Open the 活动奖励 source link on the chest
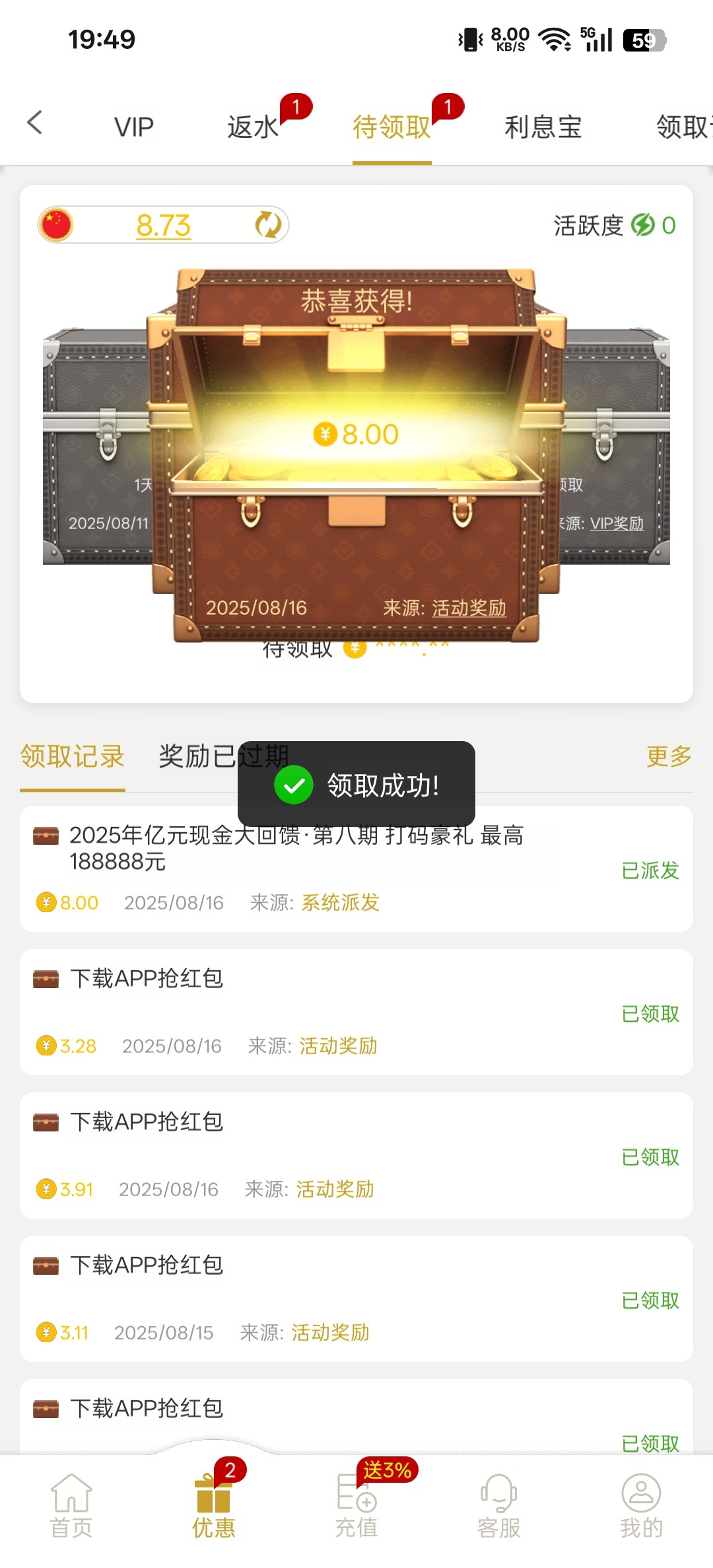 point(469,608)
